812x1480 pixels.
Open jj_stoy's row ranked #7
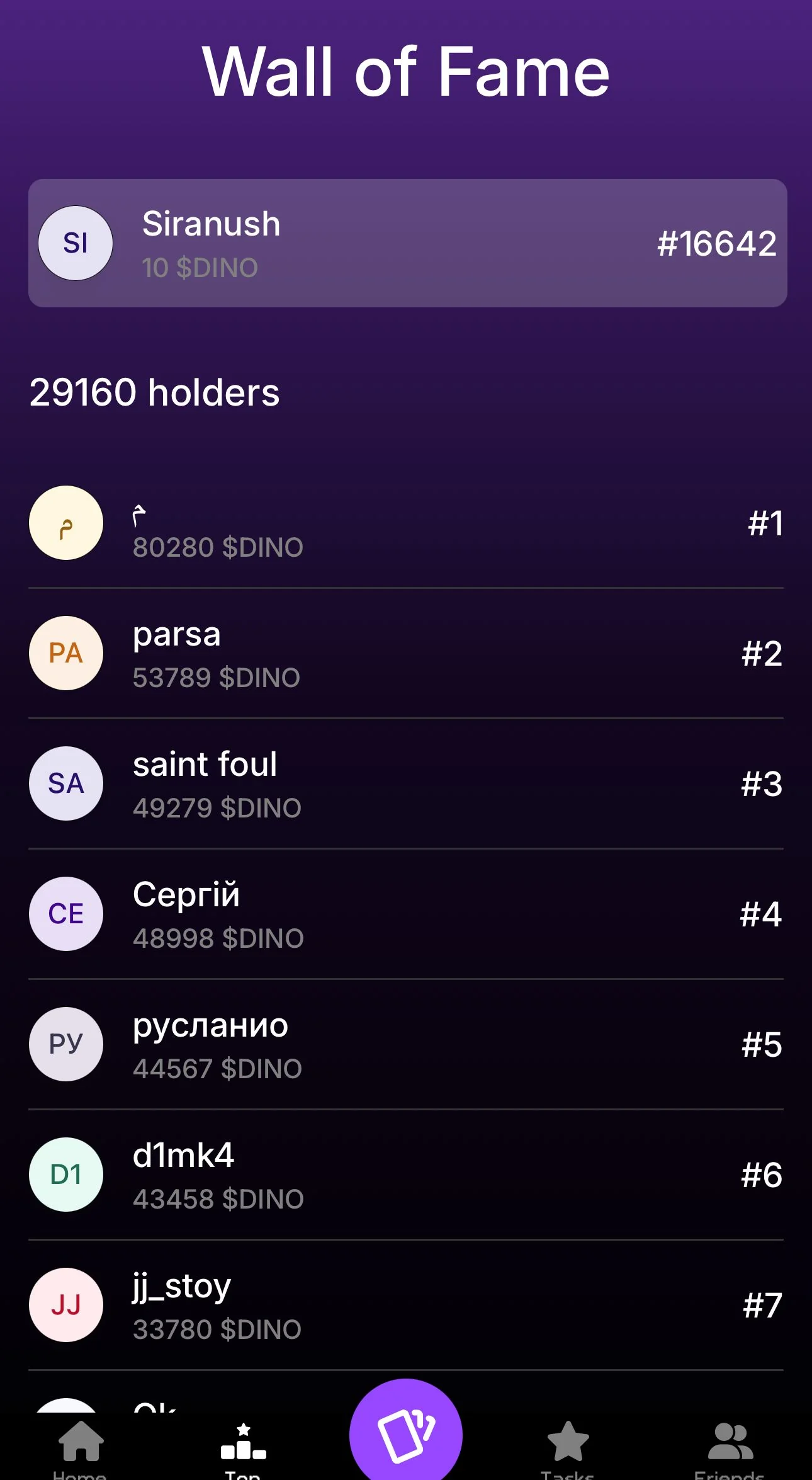click(406, 1305)
